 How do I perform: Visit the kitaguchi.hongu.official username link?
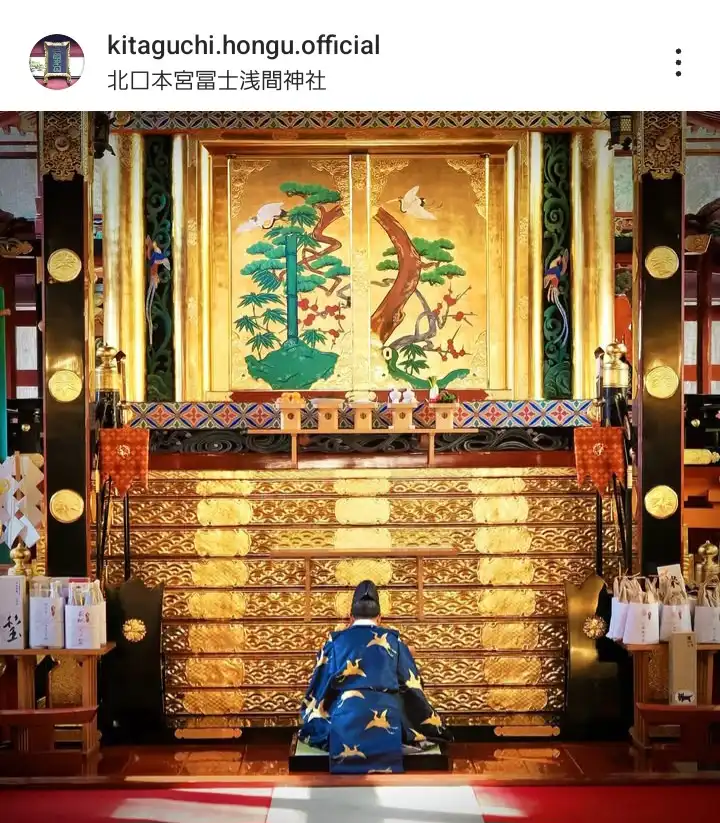coord(243,45)
